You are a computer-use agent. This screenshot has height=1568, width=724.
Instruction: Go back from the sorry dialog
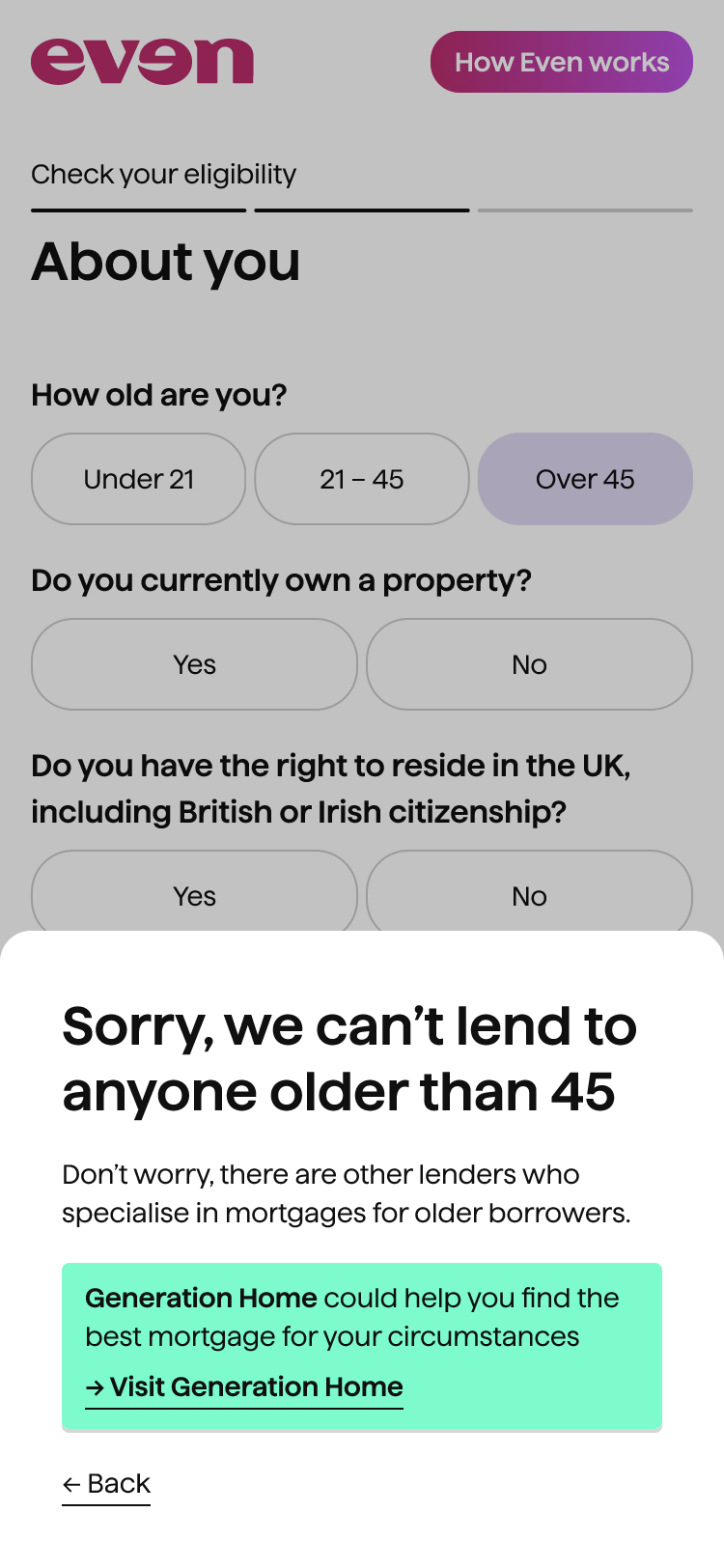tap(107, 1484)
